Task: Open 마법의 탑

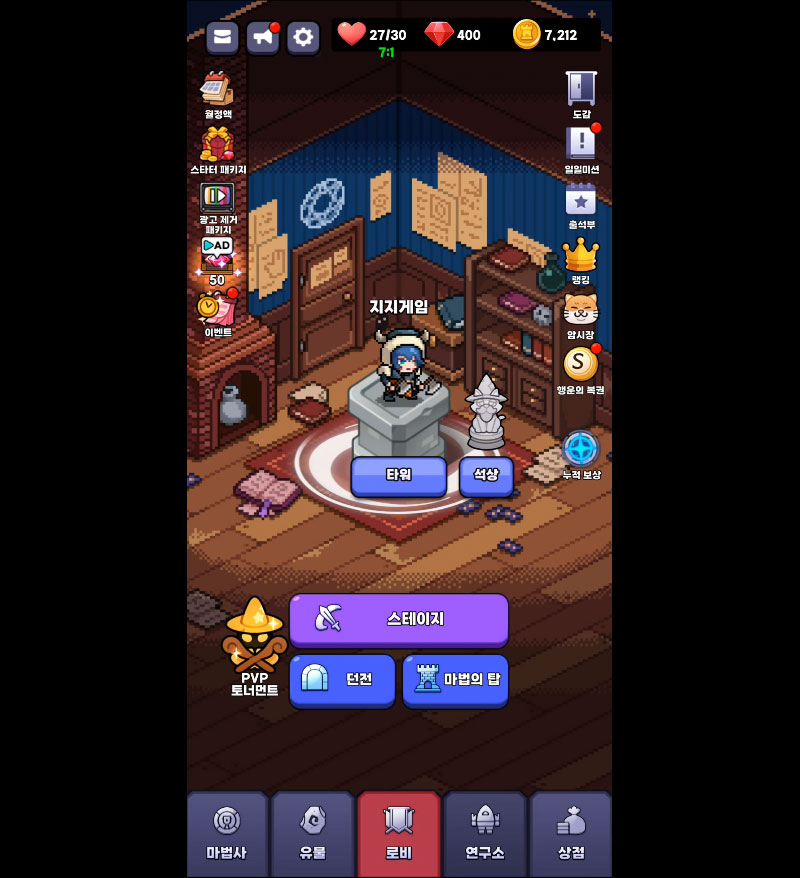Action: (455, 680)
